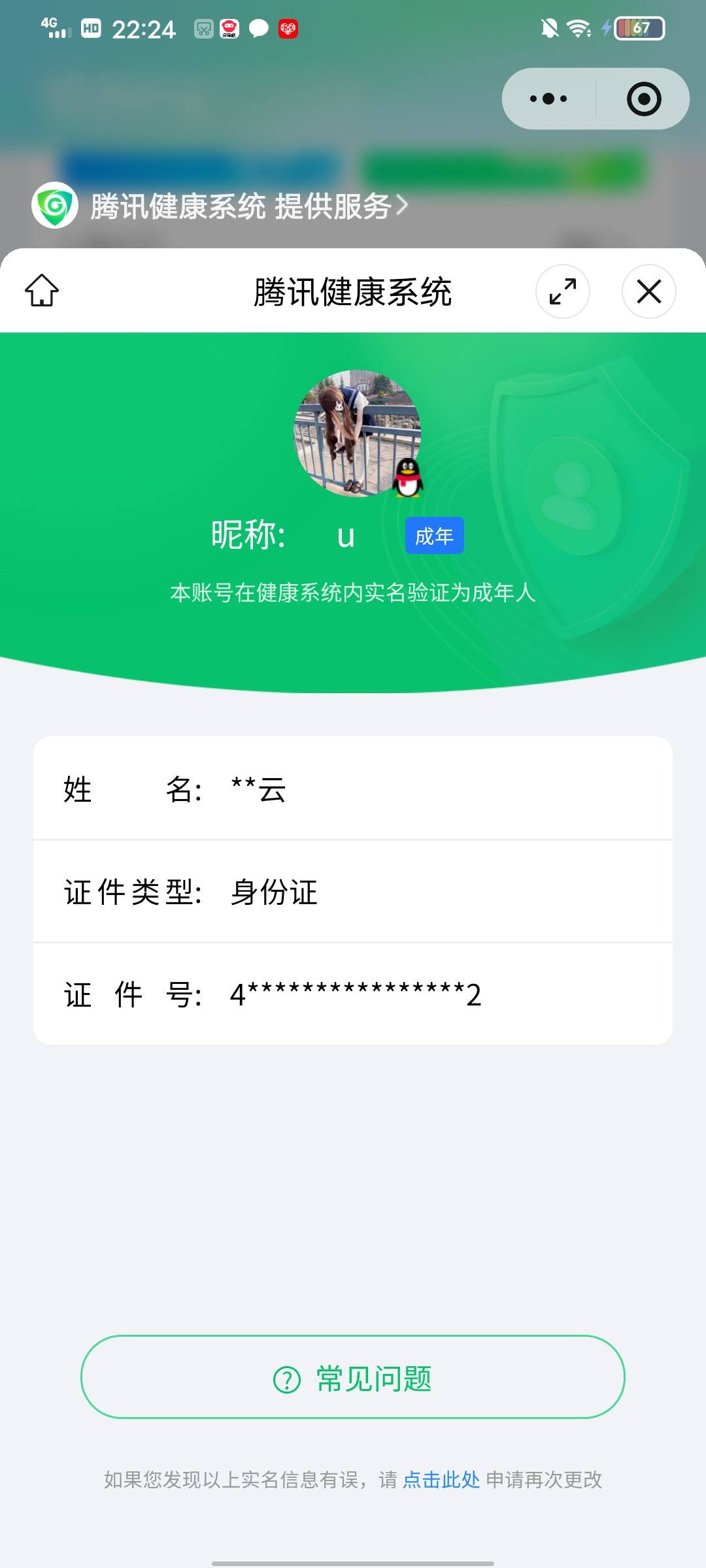Open the mini-program options menu (three dots)

546,98
